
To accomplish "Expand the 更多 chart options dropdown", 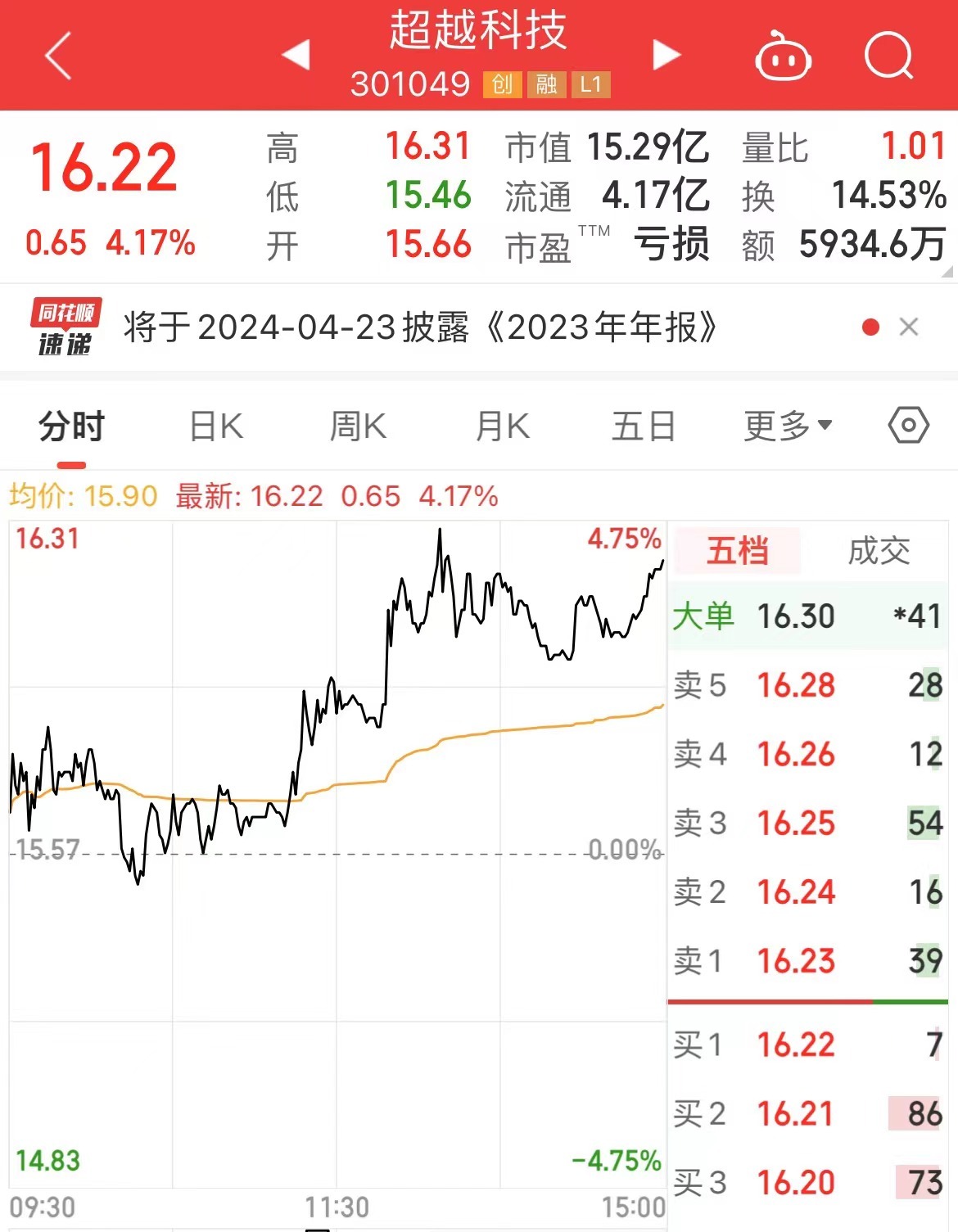I will point(787,426).
